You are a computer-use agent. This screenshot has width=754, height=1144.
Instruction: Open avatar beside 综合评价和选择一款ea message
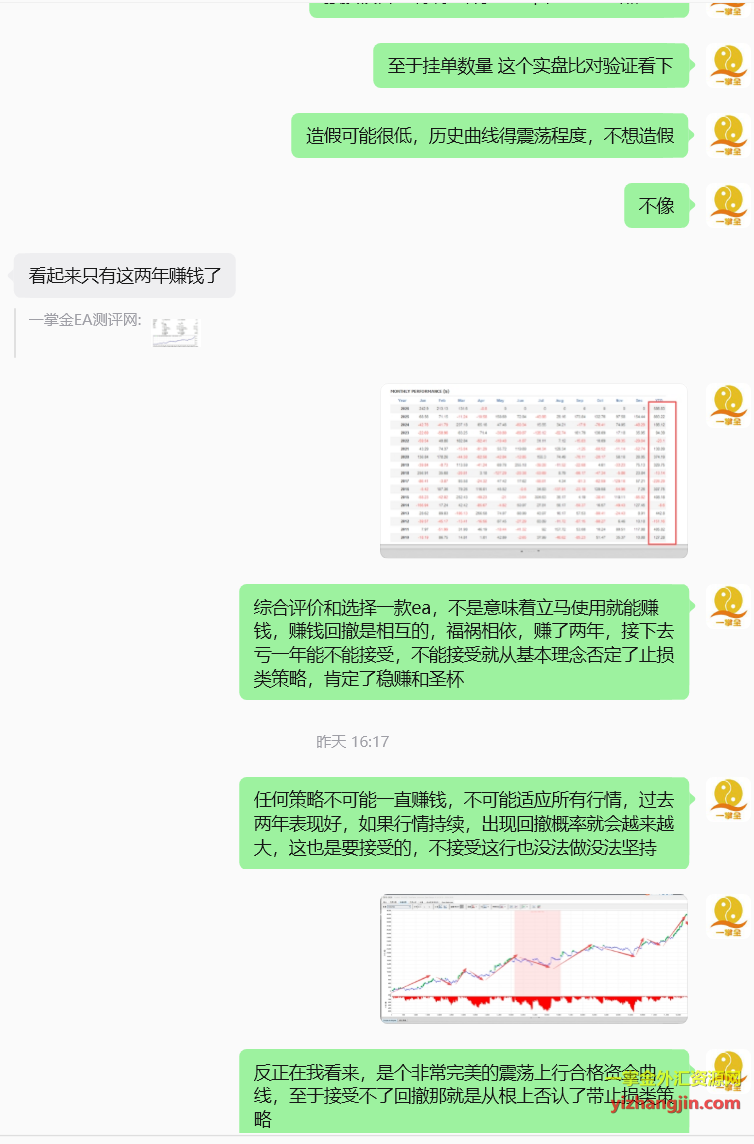coord(728,606)
